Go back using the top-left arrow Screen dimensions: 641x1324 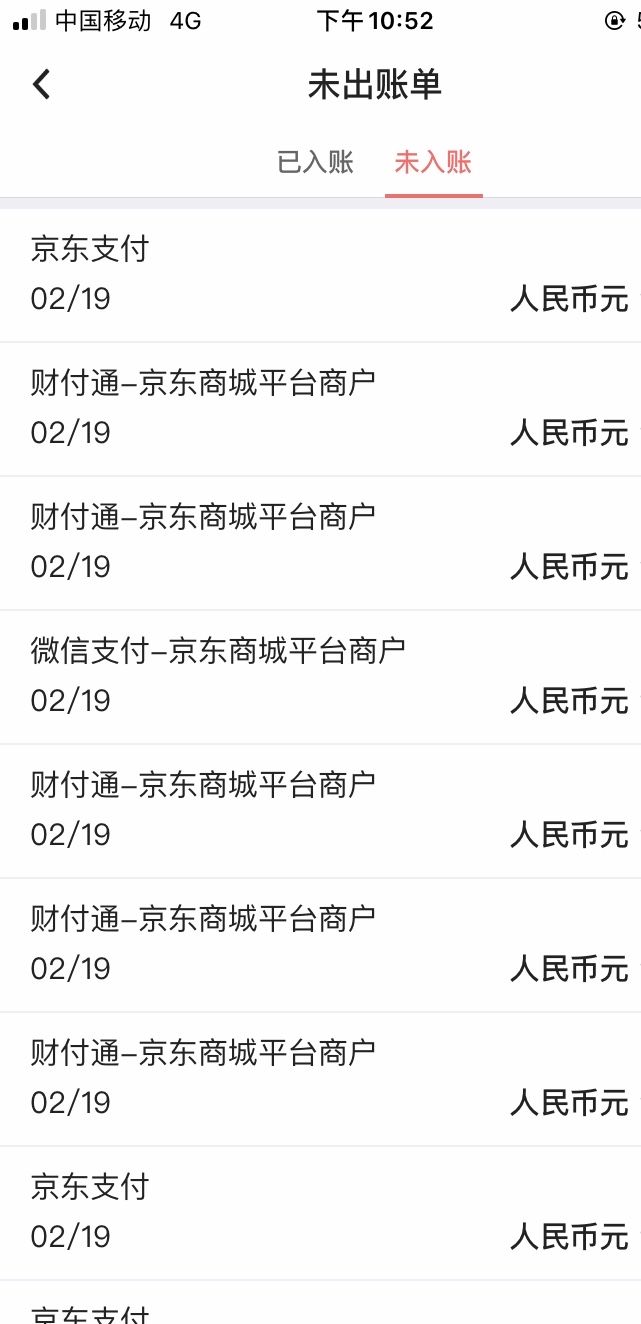tap(41, 84)
